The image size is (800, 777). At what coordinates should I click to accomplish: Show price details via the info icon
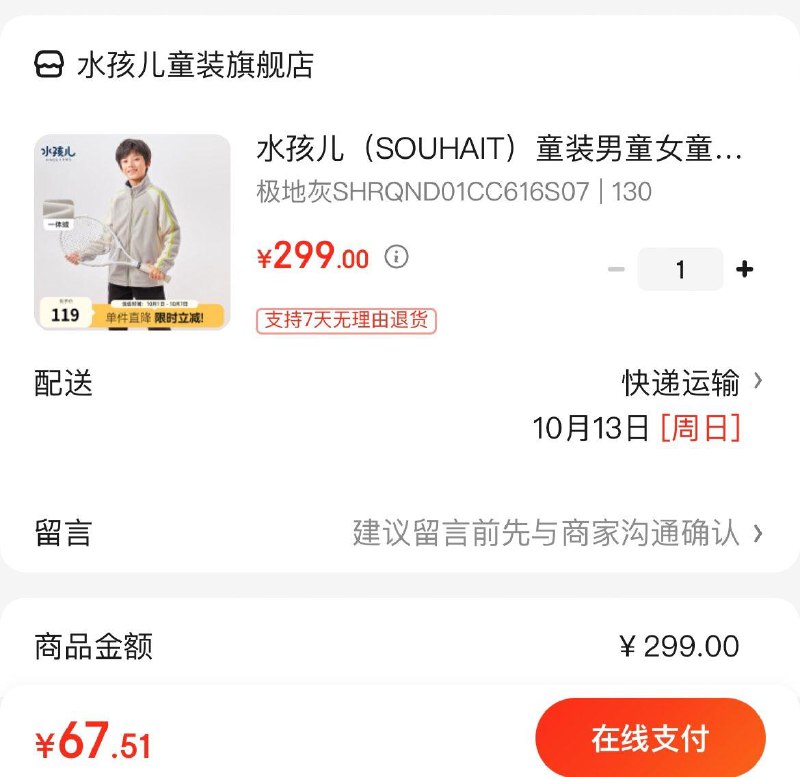pyautogui.click(x=397, y=257)
